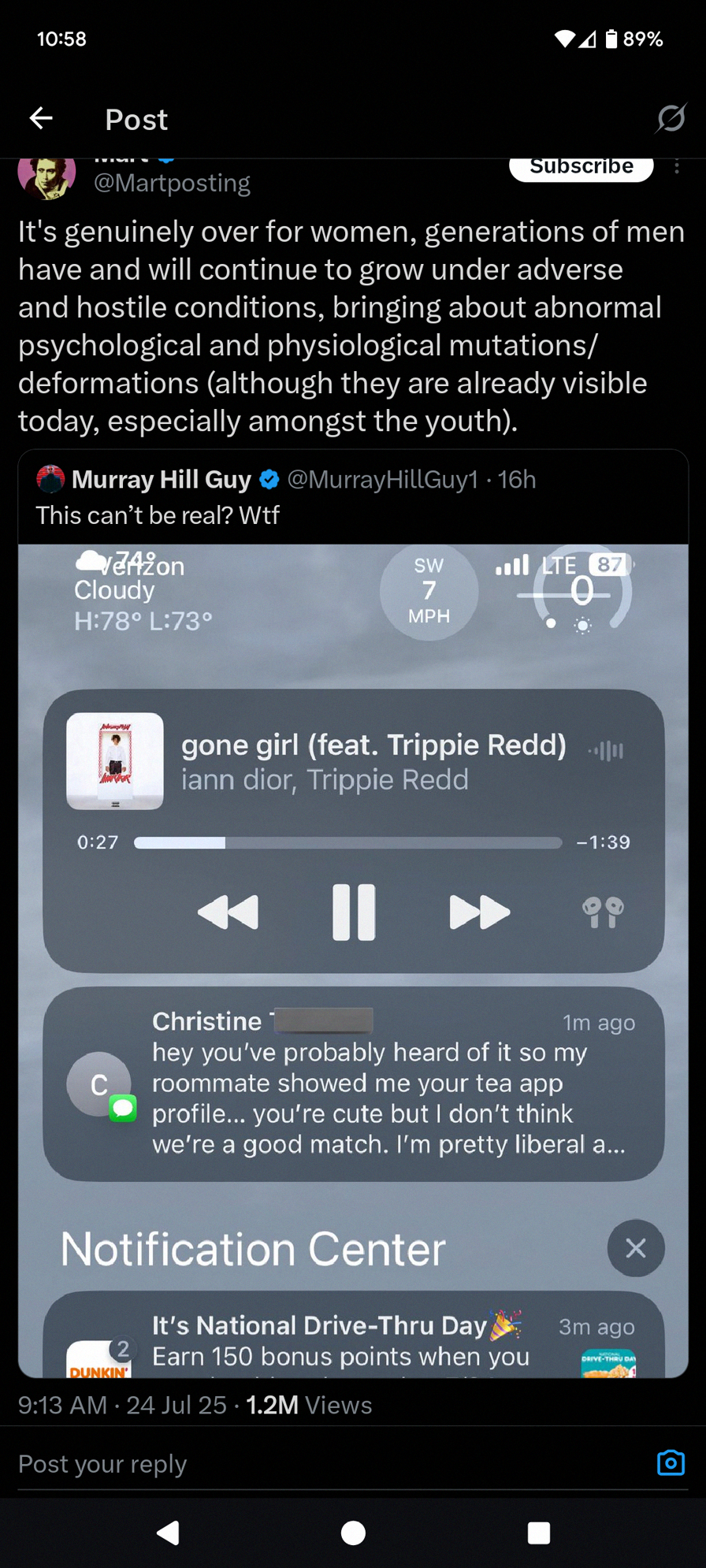Open recent apps with the square button
Viewport: 706px width, 1568px height.
tap(539, 1533)
